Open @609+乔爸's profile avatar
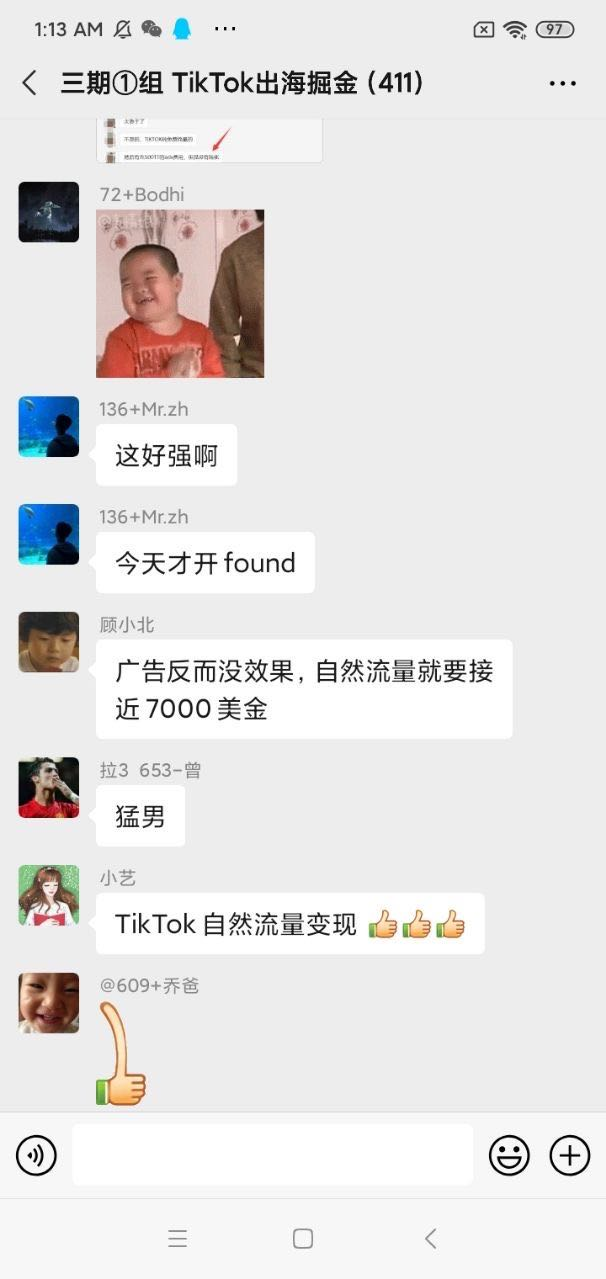606x1279 pixels. click(x=48, y=1003)
